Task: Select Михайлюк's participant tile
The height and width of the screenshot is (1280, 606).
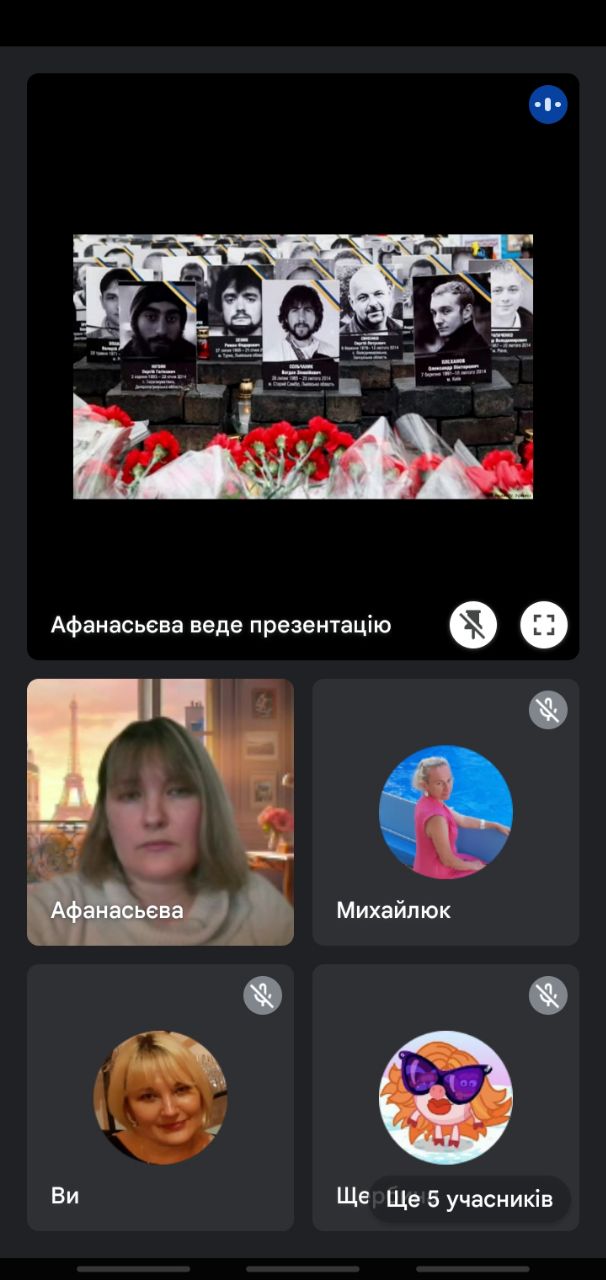Action: 445,812
